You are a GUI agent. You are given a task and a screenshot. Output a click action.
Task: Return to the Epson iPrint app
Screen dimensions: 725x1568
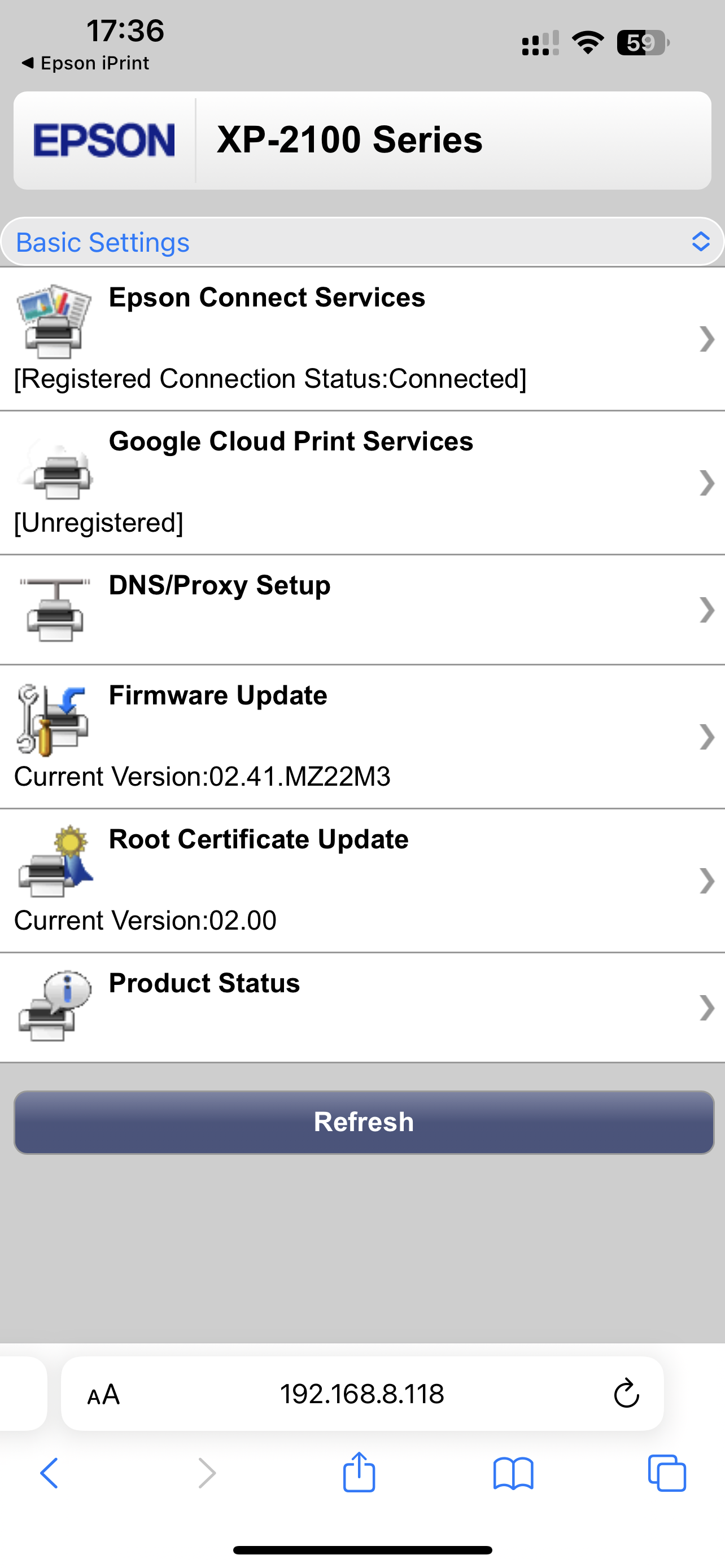pos(85,63)
